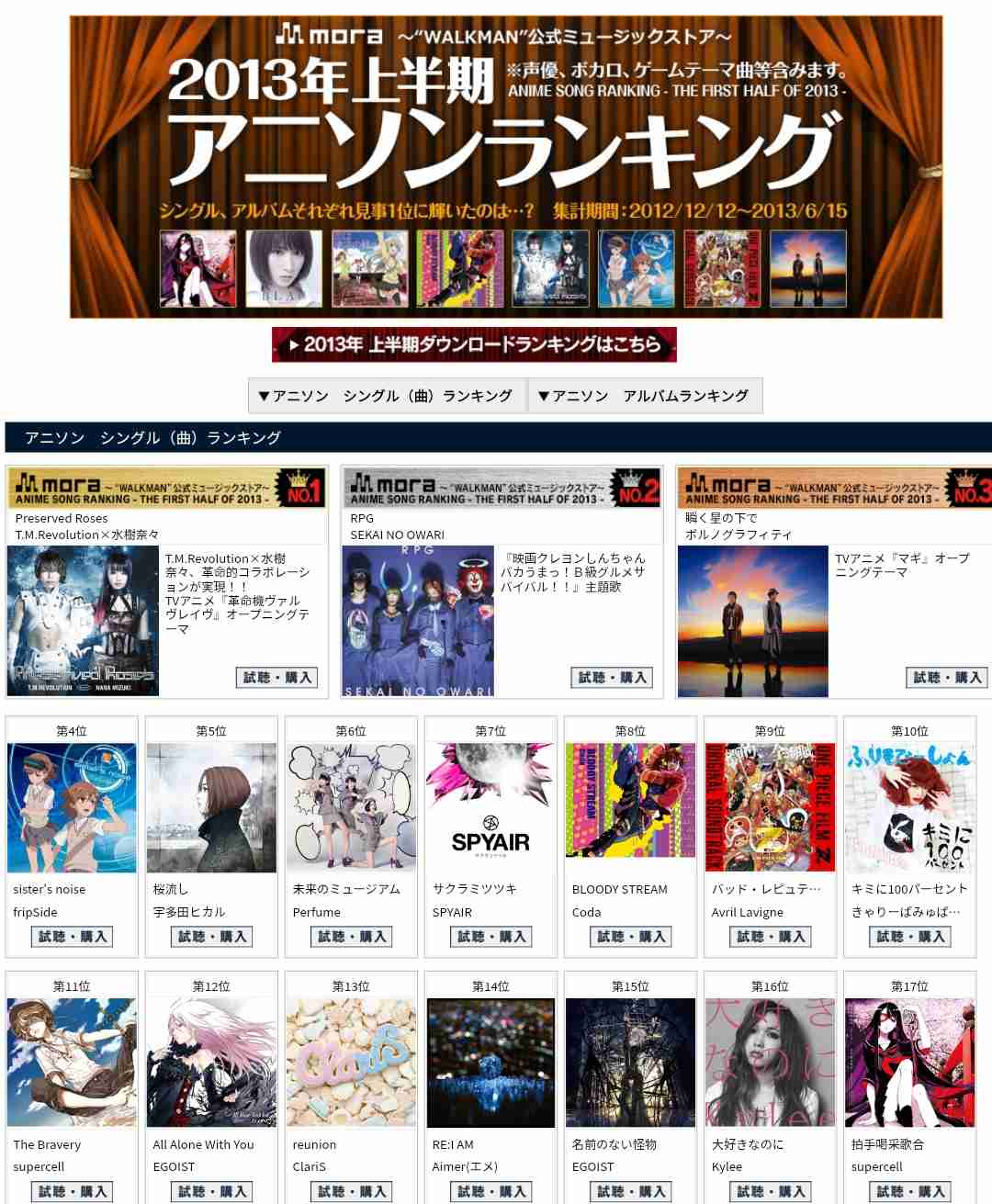Viewport: 992px width, 1204px height.
Task: Tap 試聴・購入 under Avril Lavigne's song
Action: 770,937
